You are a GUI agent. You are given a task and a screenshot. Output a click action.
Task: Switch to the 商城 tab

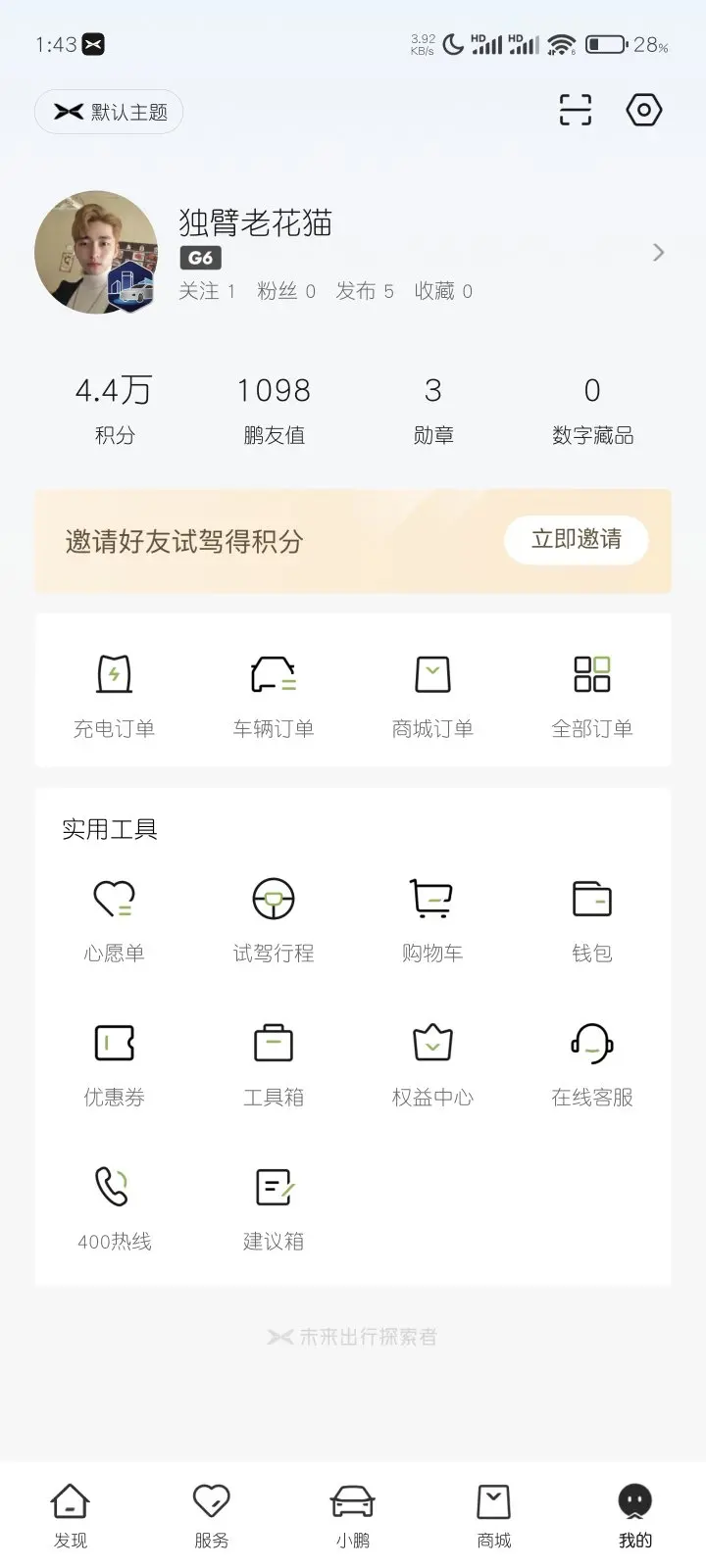pyautogui.click(x=494, y=1514)
